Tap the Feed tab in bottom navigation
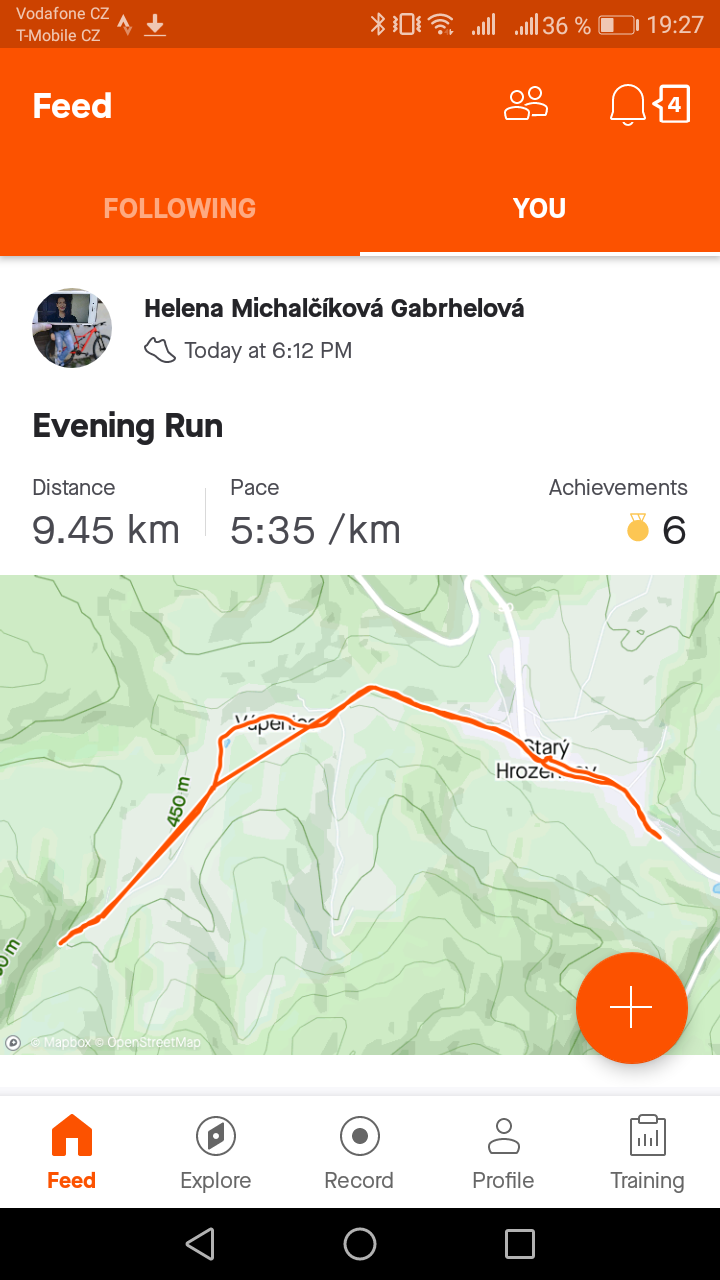Screen dimensions: 720x1280 point(72,1153)
